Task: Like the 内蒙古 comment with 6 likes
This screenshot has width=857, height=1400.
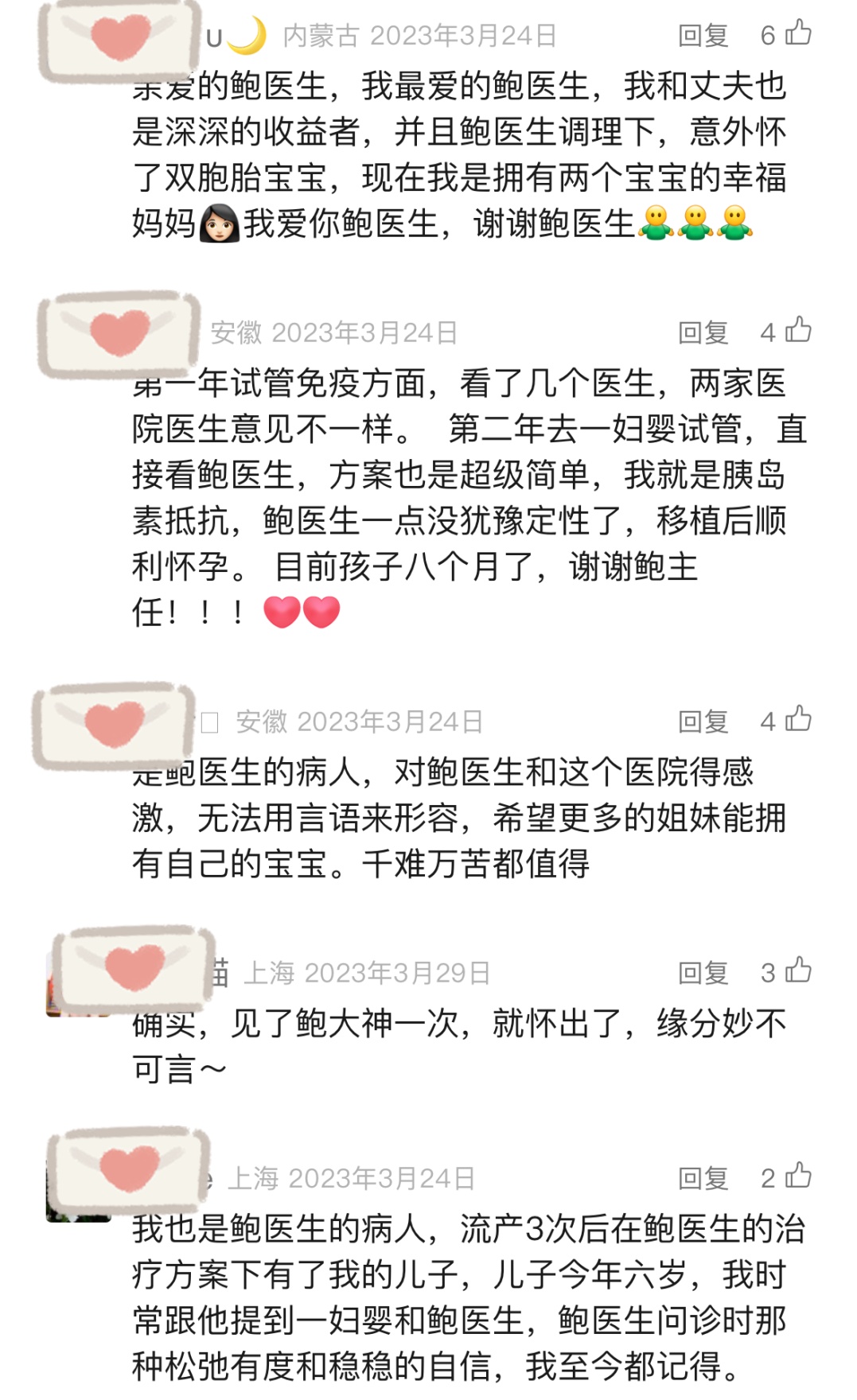Action: pyautogui.click(x=798, y=33)
